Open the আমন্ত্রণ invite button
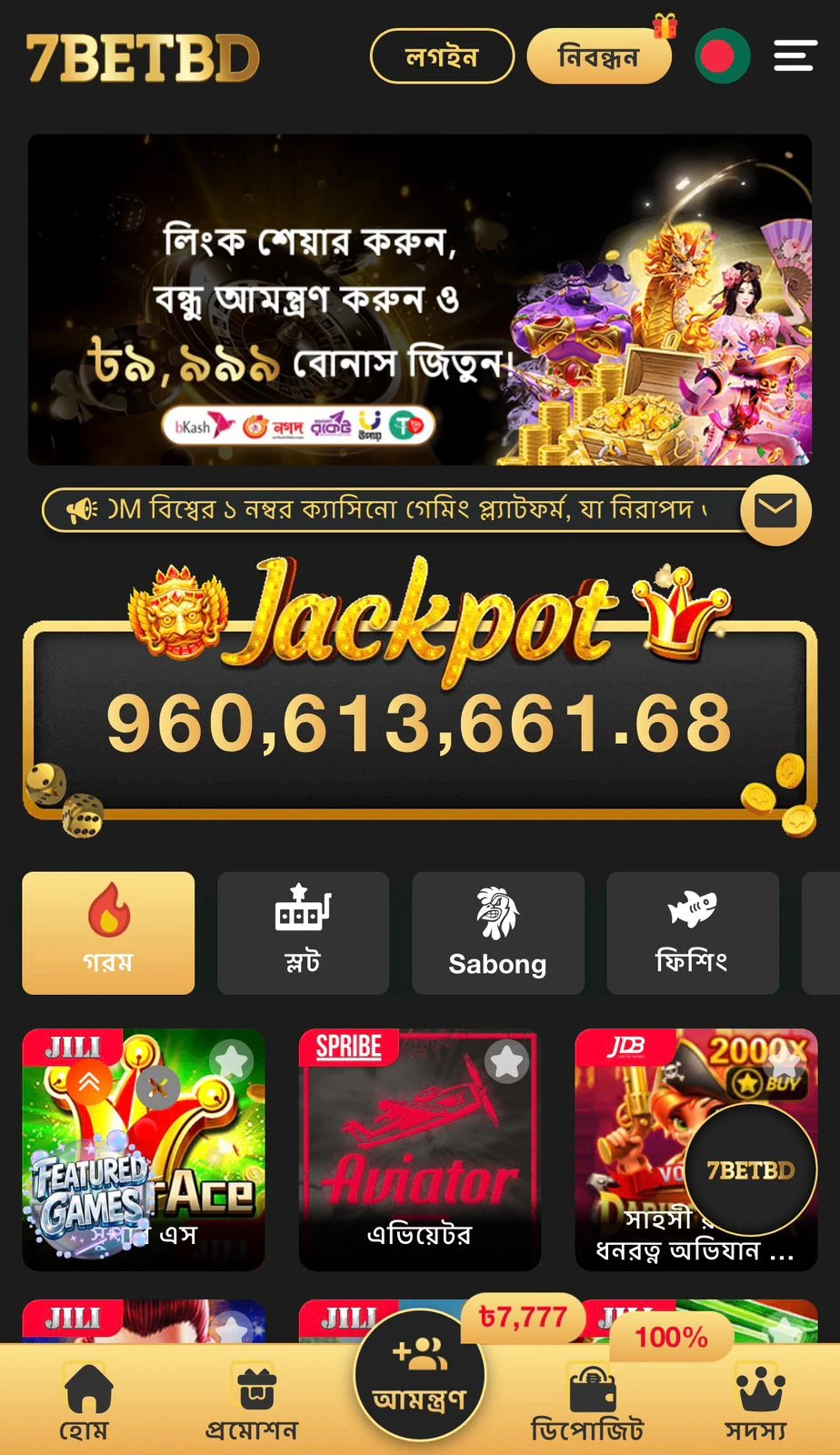 pos(419,1375)
